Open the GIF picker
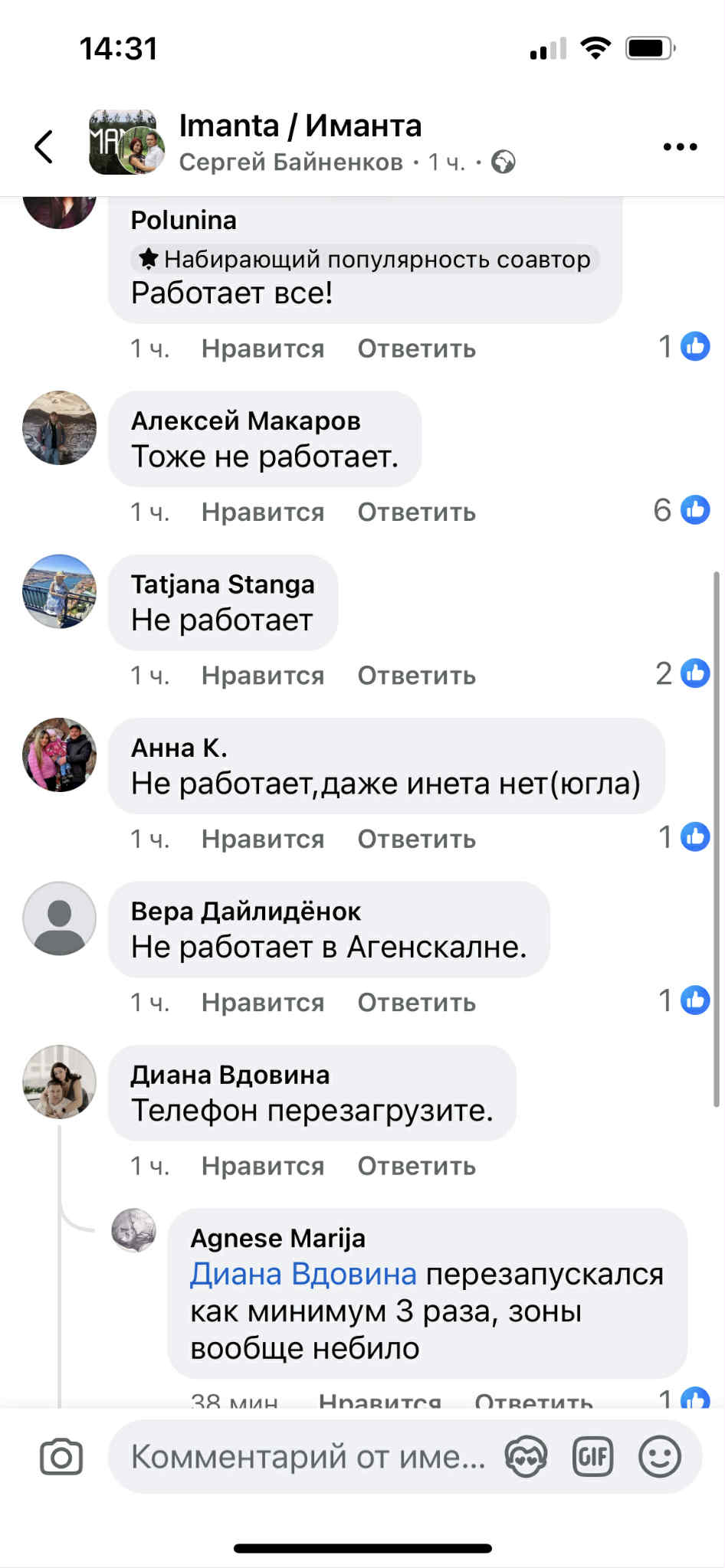Viewport: 725px width, 1568px height. click(593, 1457)
